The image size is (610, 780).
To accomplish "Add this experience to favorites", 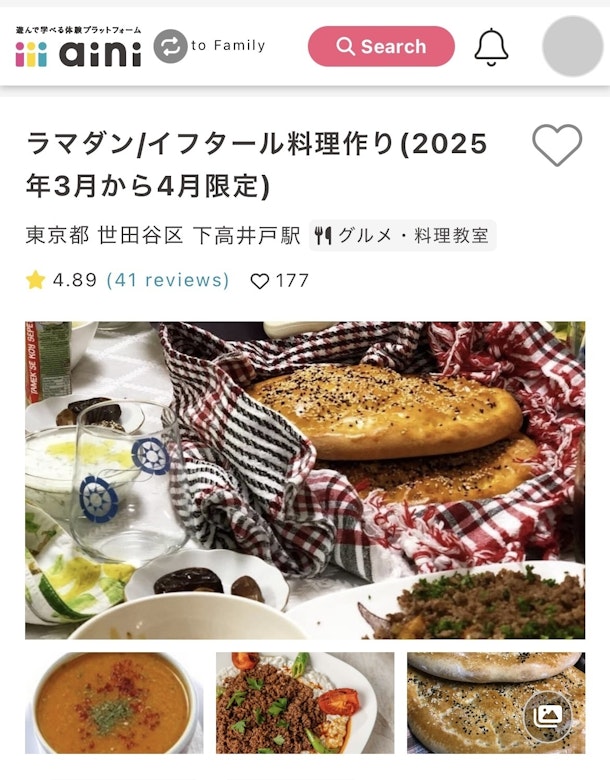I will pos(557,146).
